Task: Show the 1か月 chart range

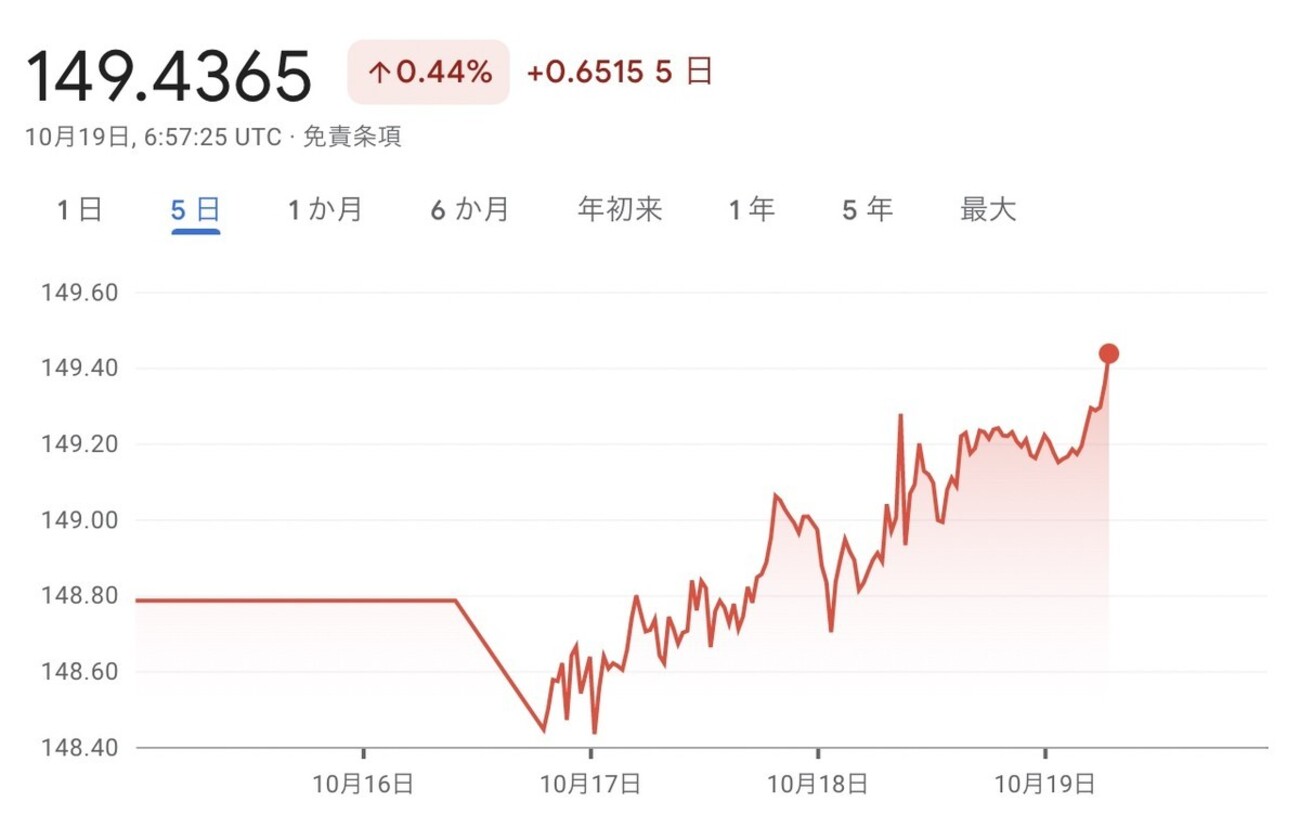Action: [325, 210]
